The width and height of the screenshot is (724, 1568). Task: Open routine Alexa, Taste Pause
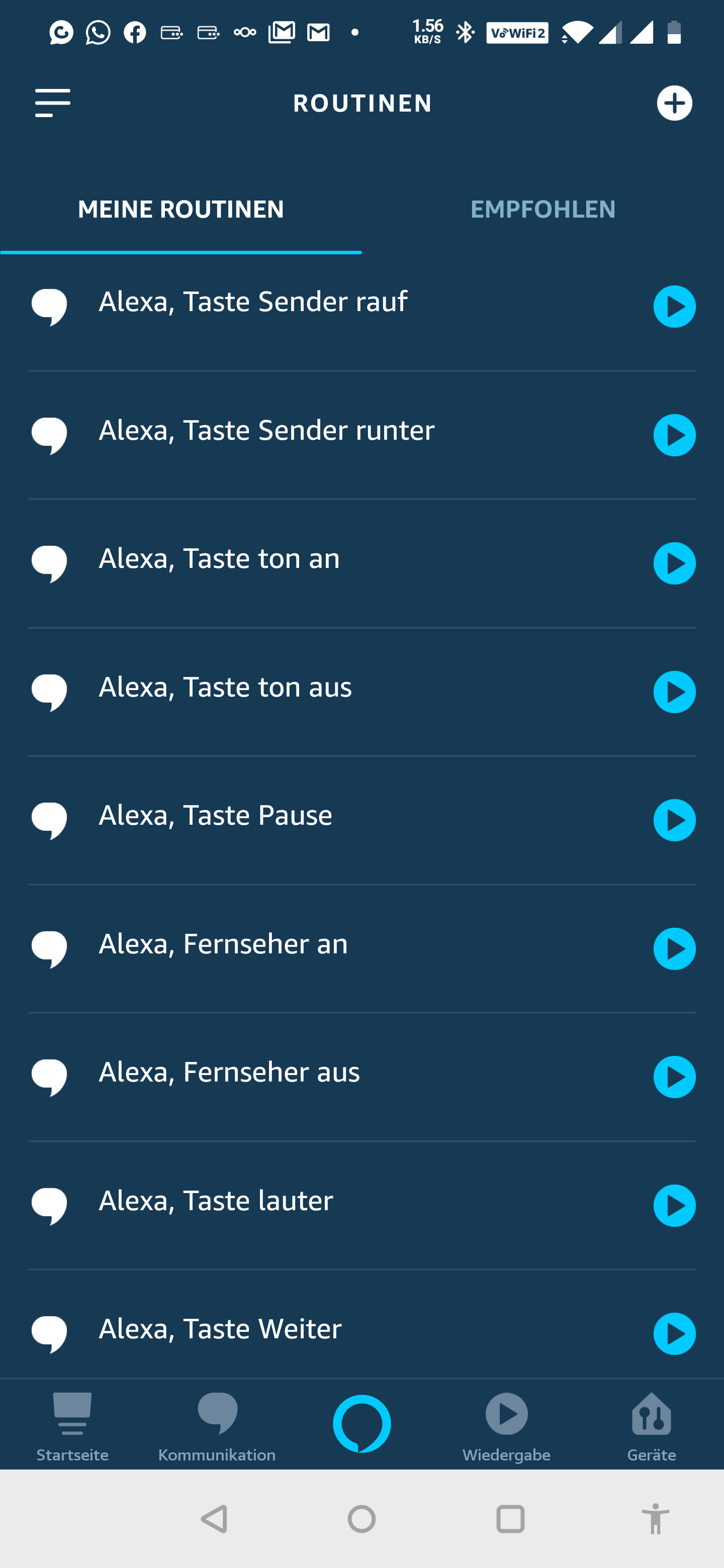tap(361, 820)
